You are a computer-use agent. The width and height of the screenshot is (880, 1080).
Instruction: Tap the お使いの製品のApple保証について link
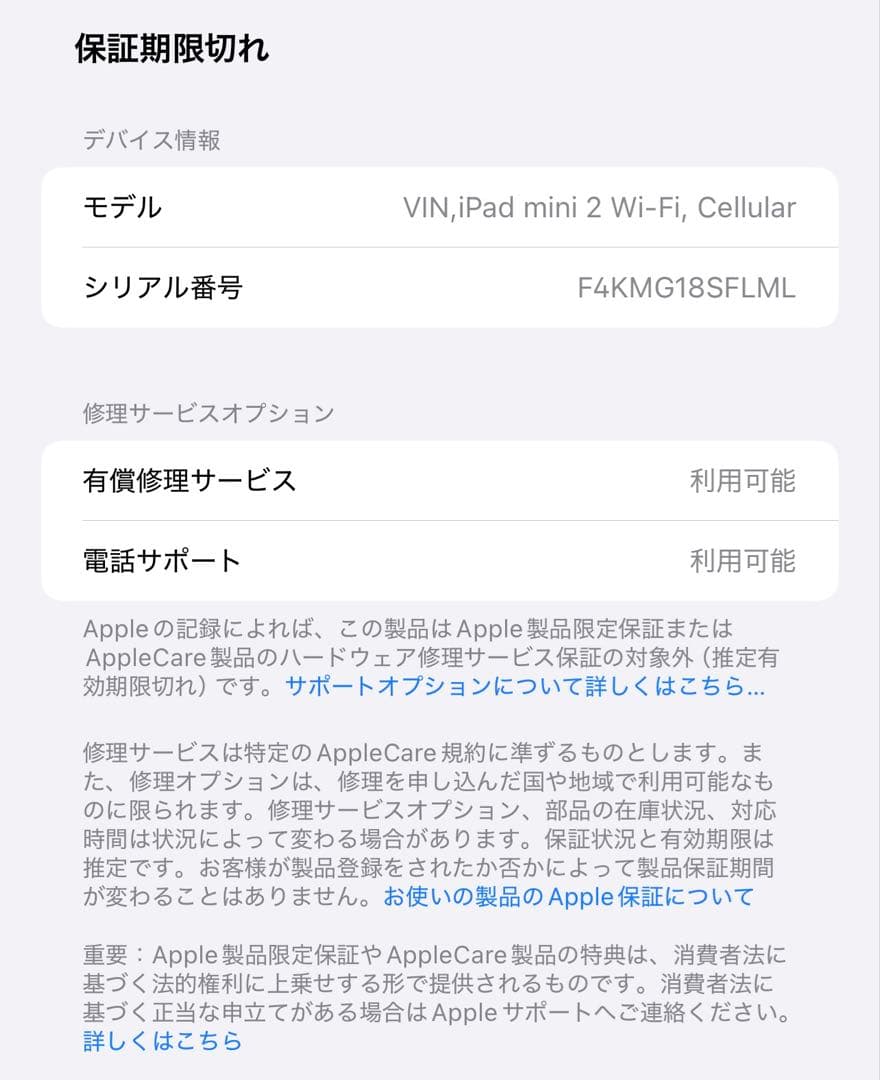point(568,896)
